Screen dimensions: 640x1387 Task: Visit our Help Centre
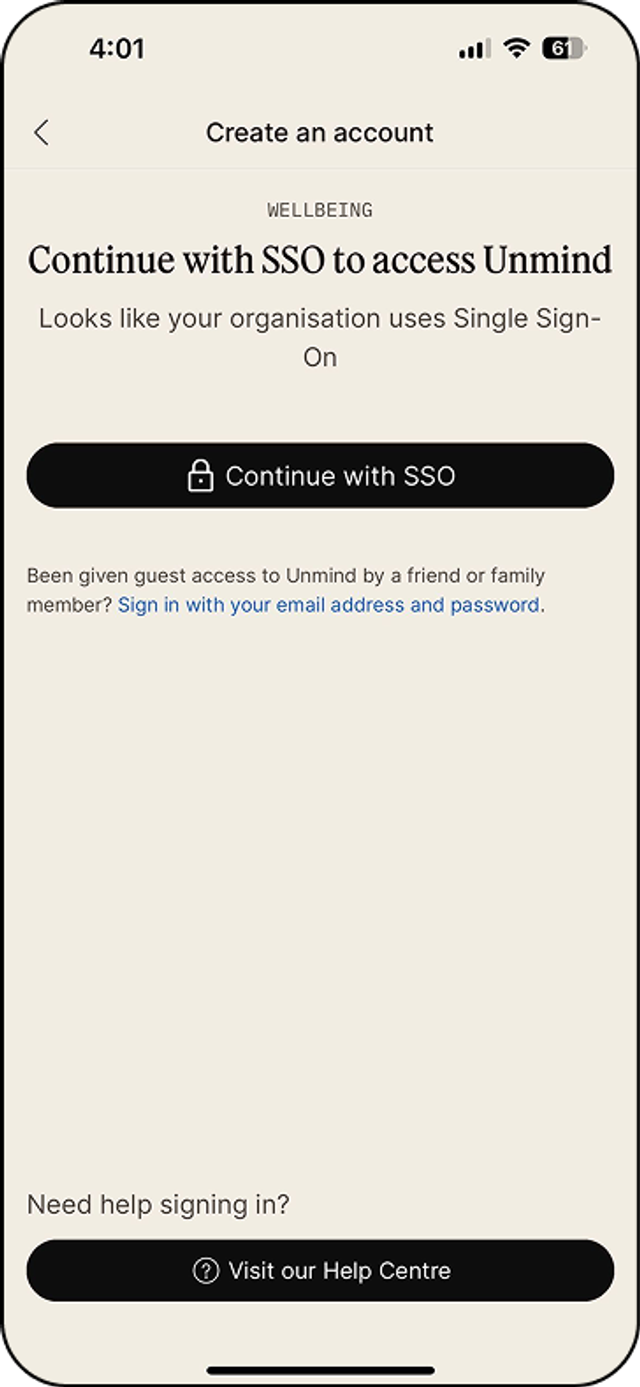pyautogui.click(x=320, y=1271)
